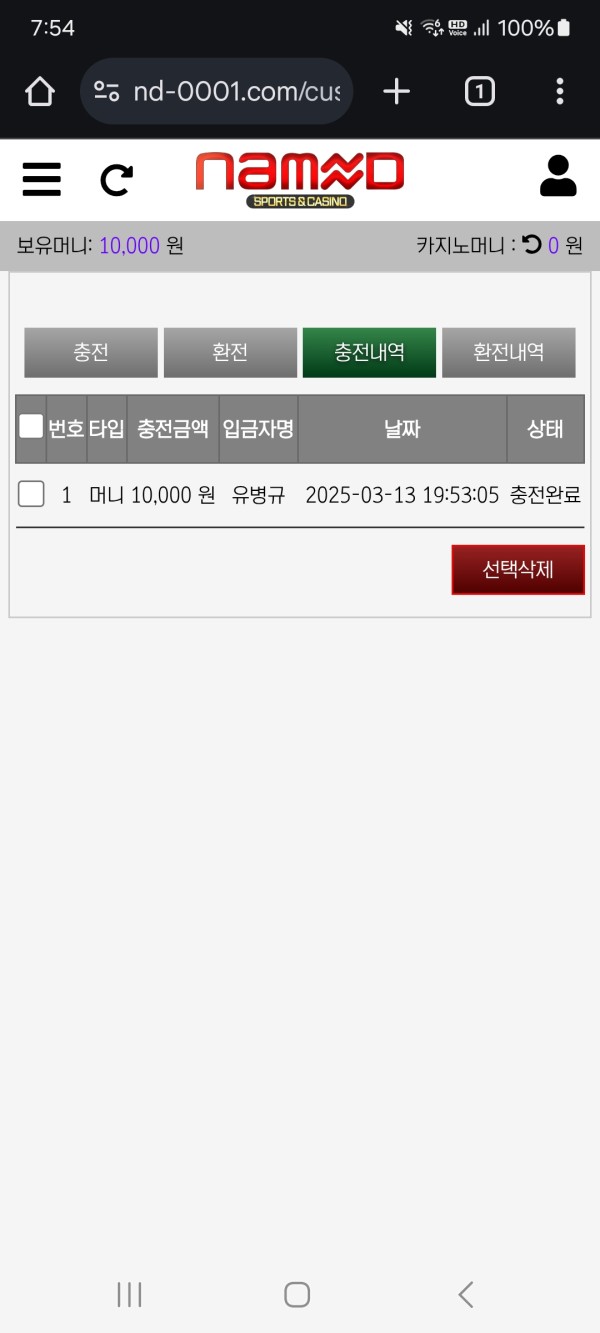
Task: Open the browser overflow menu
Action: tap(559, 92)
